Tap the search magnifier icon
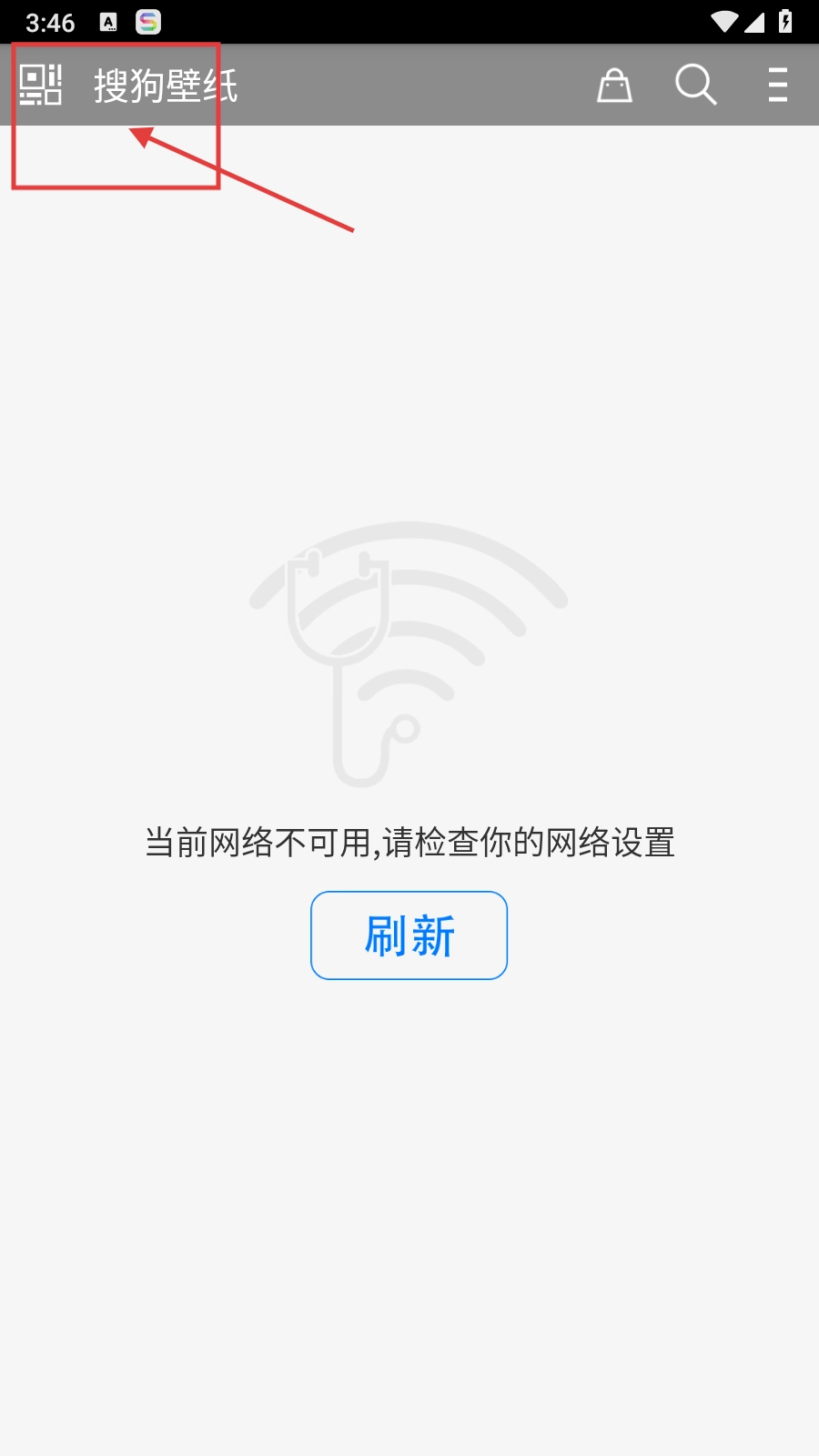The height and width of the screenshot is (1456, 819). pyautogui.click(x=696, y=86)
